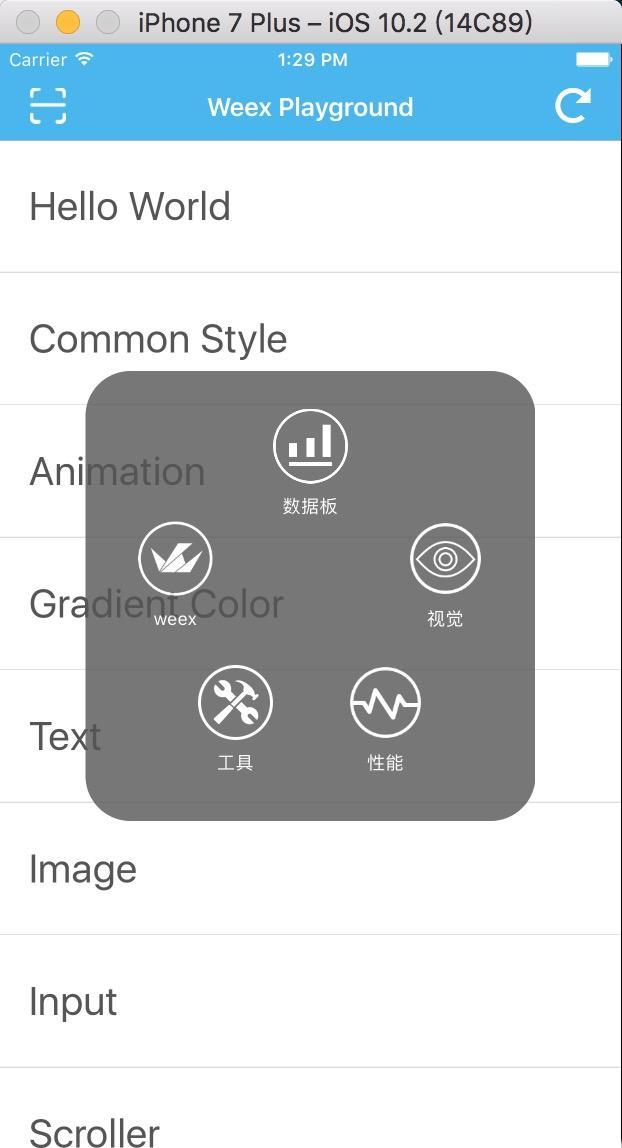The height and width of the screenshot is (1148, 622).
Task: Open the Image example
Action: (83, 869)
